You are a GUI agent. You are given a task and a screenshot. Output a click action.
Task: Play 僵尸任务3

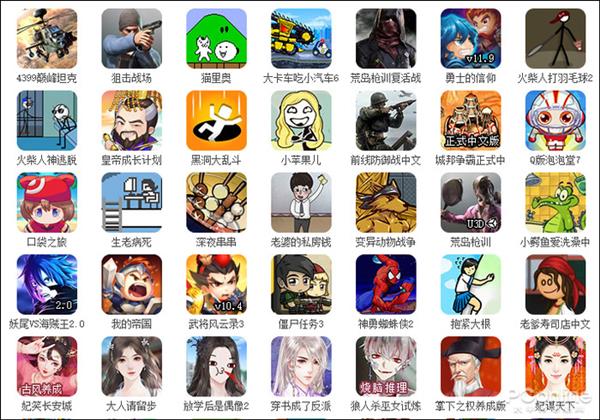301,284
